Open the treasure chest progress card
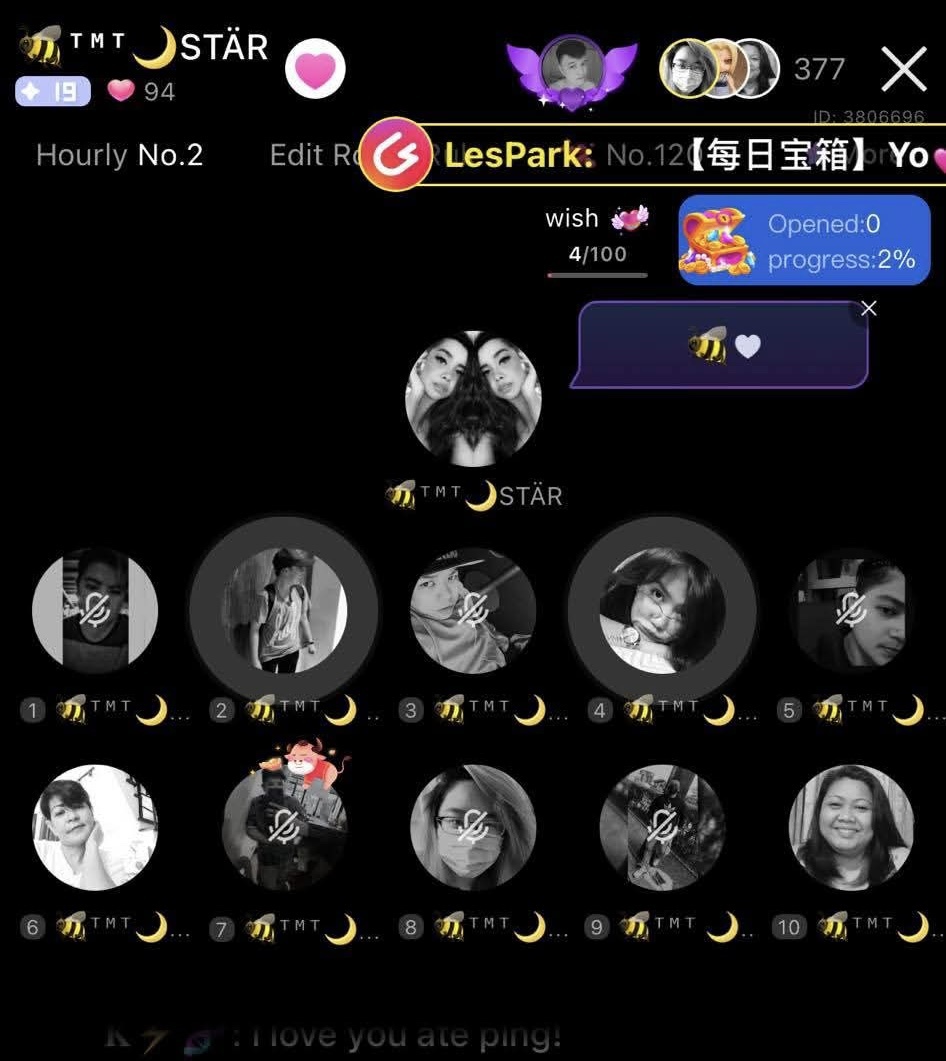946x1061 pixels. coord(804,241)
